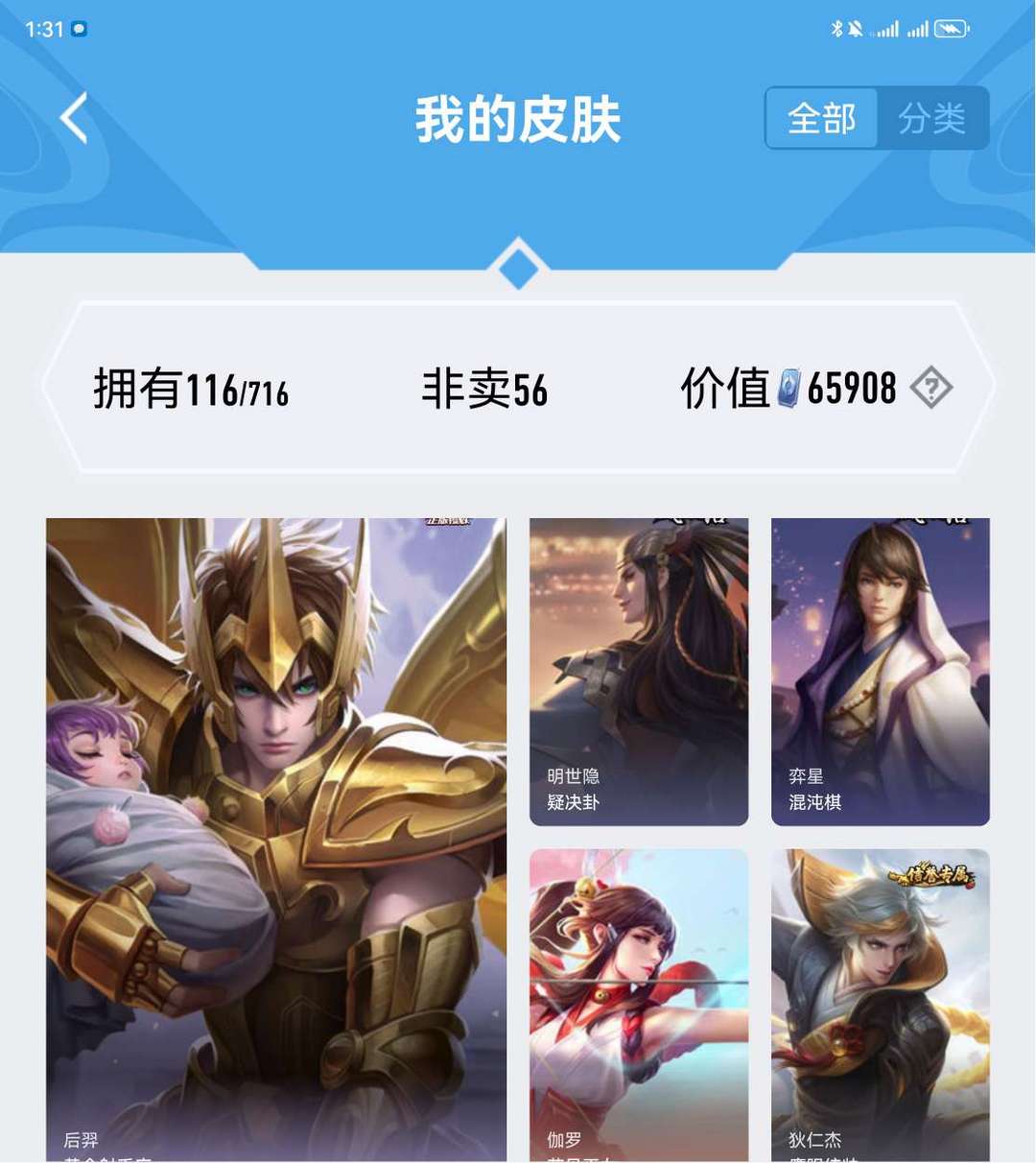
Task: Switch to the 分类 tab
Action: 931,119
